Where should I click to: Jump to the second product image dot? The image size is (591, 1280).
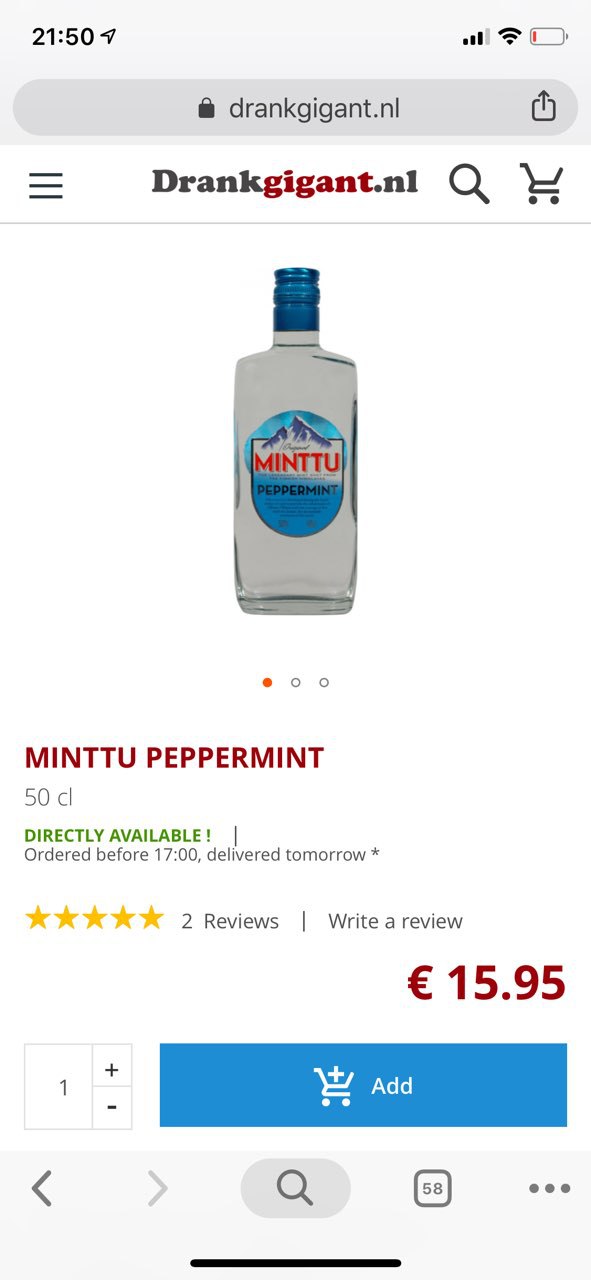(x=296, y=682)
